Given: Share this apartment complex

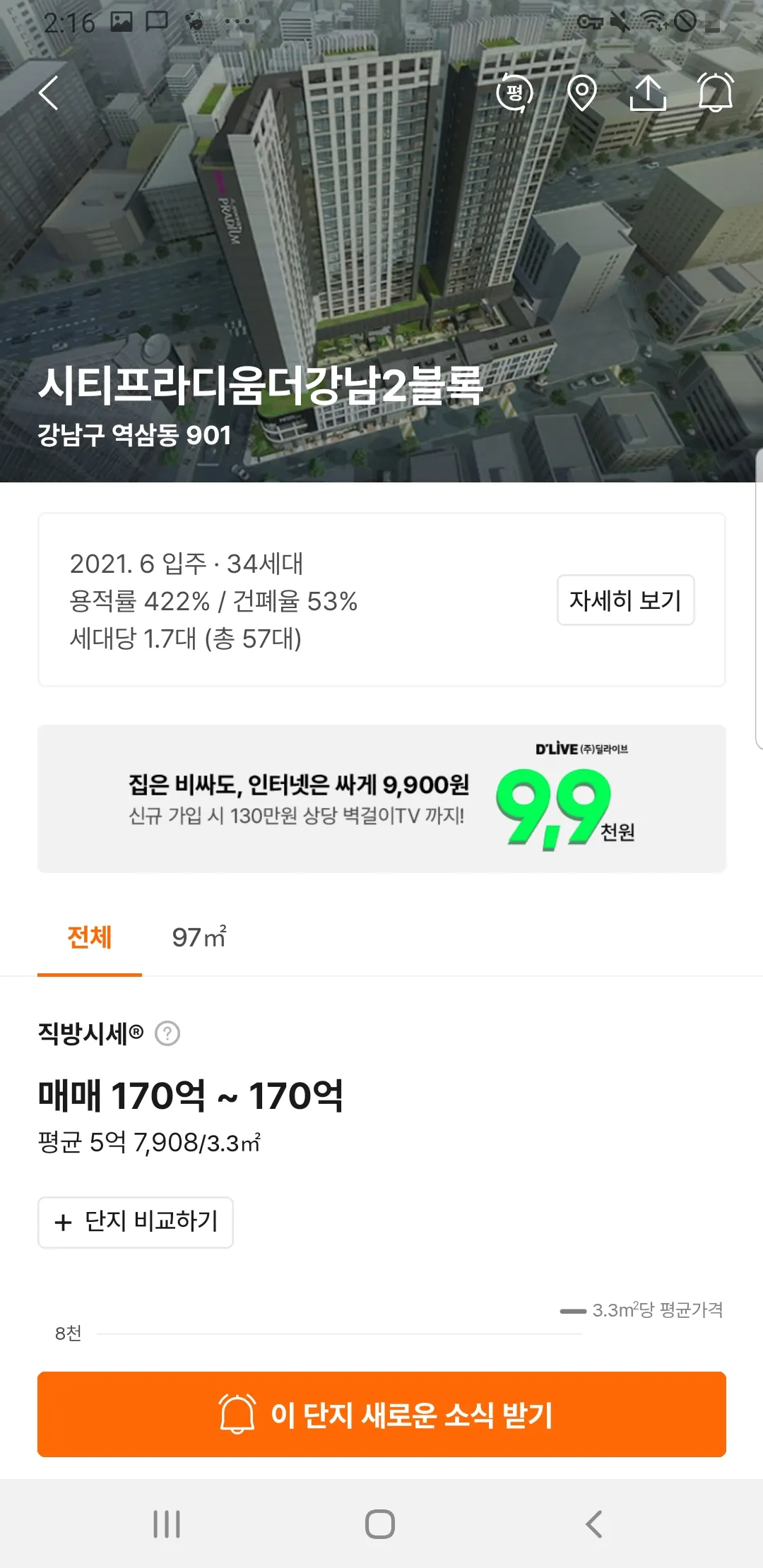Looking at the screenshot, I should coord(648,93).
